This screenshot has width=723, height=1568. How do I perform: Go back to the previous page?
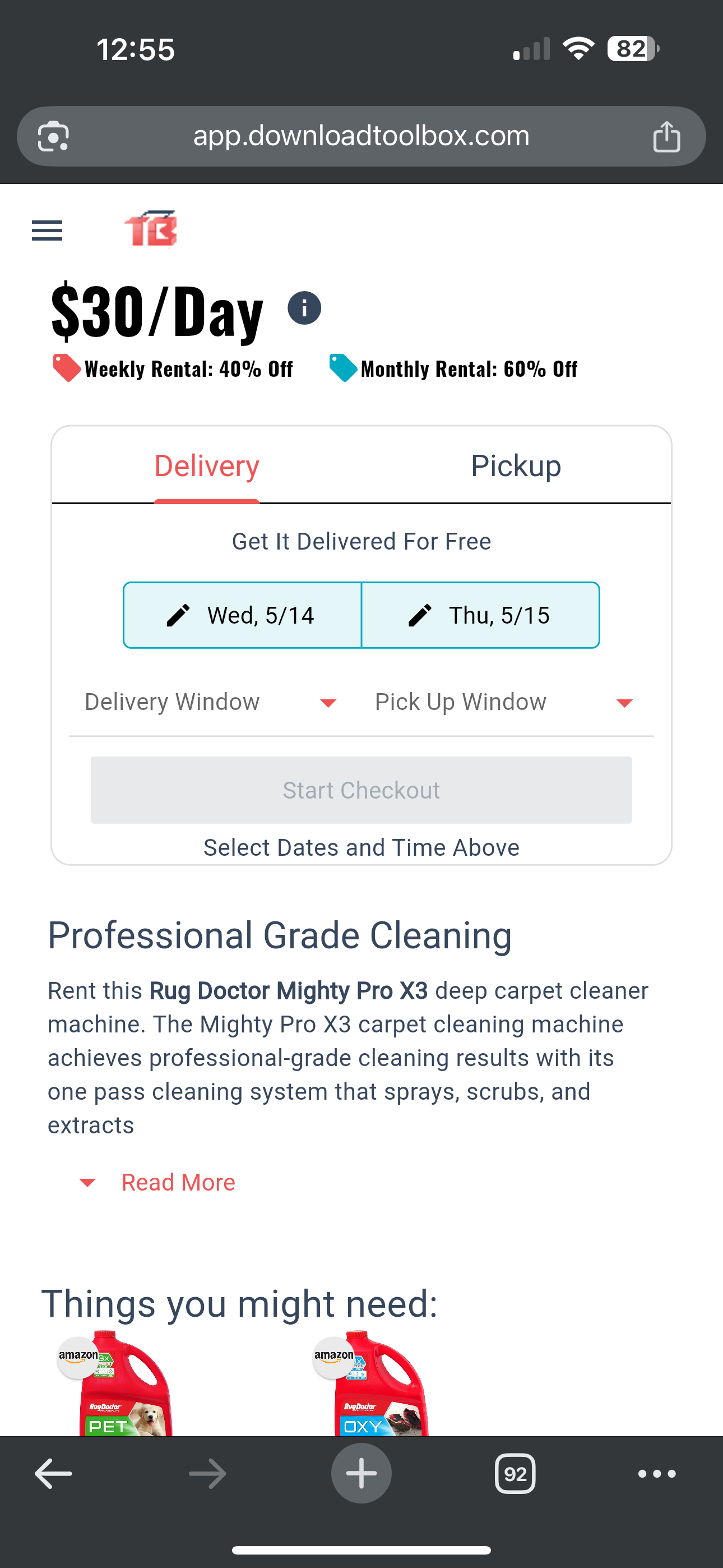coord(53,1474)
